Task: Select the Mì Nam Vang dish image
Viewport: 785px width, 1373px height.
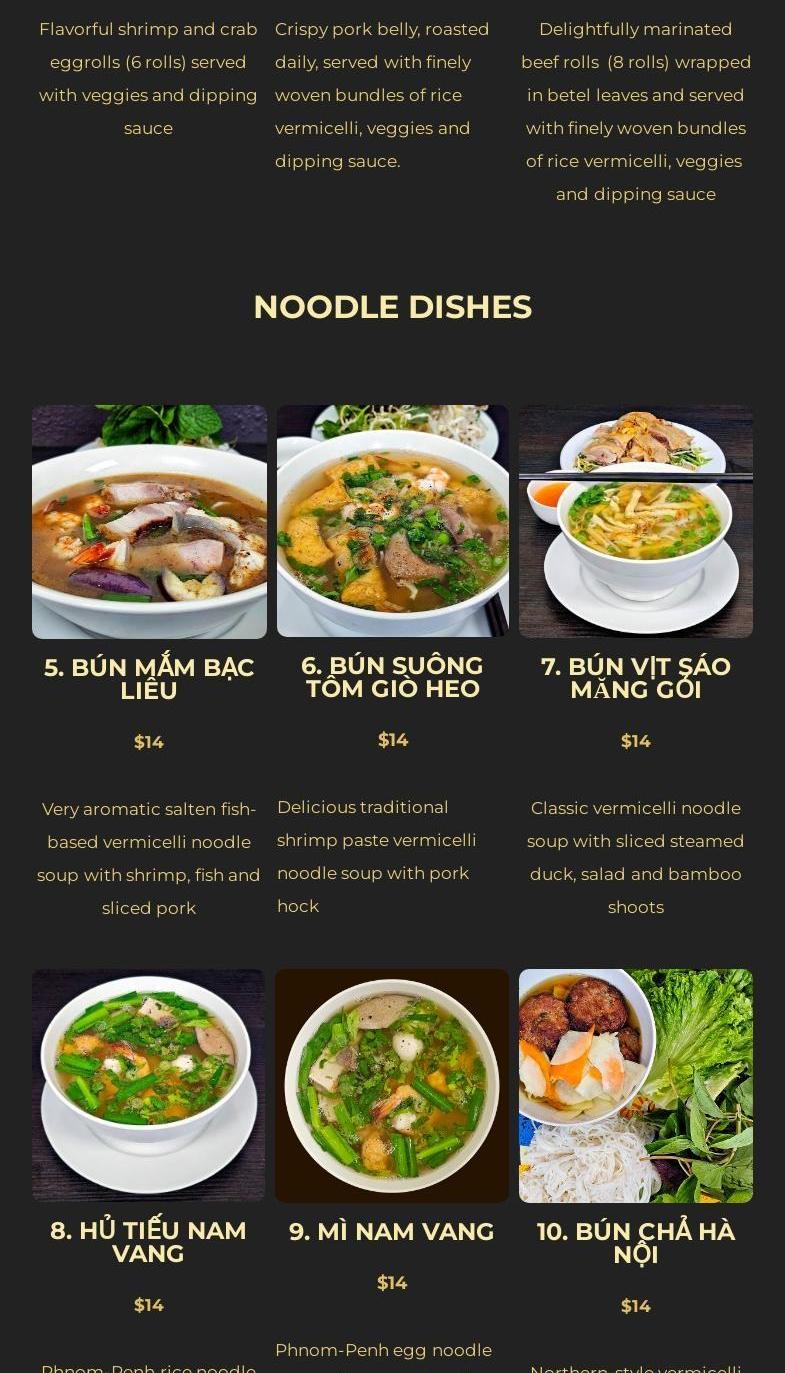Action: tap(392, 1085)
